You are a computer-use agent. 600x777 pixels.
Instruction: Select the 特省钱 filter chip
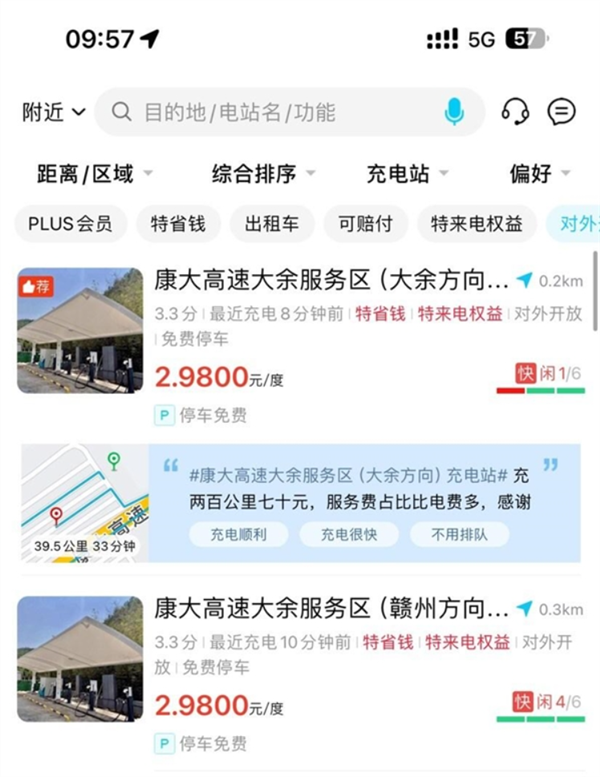coord(177,224)
